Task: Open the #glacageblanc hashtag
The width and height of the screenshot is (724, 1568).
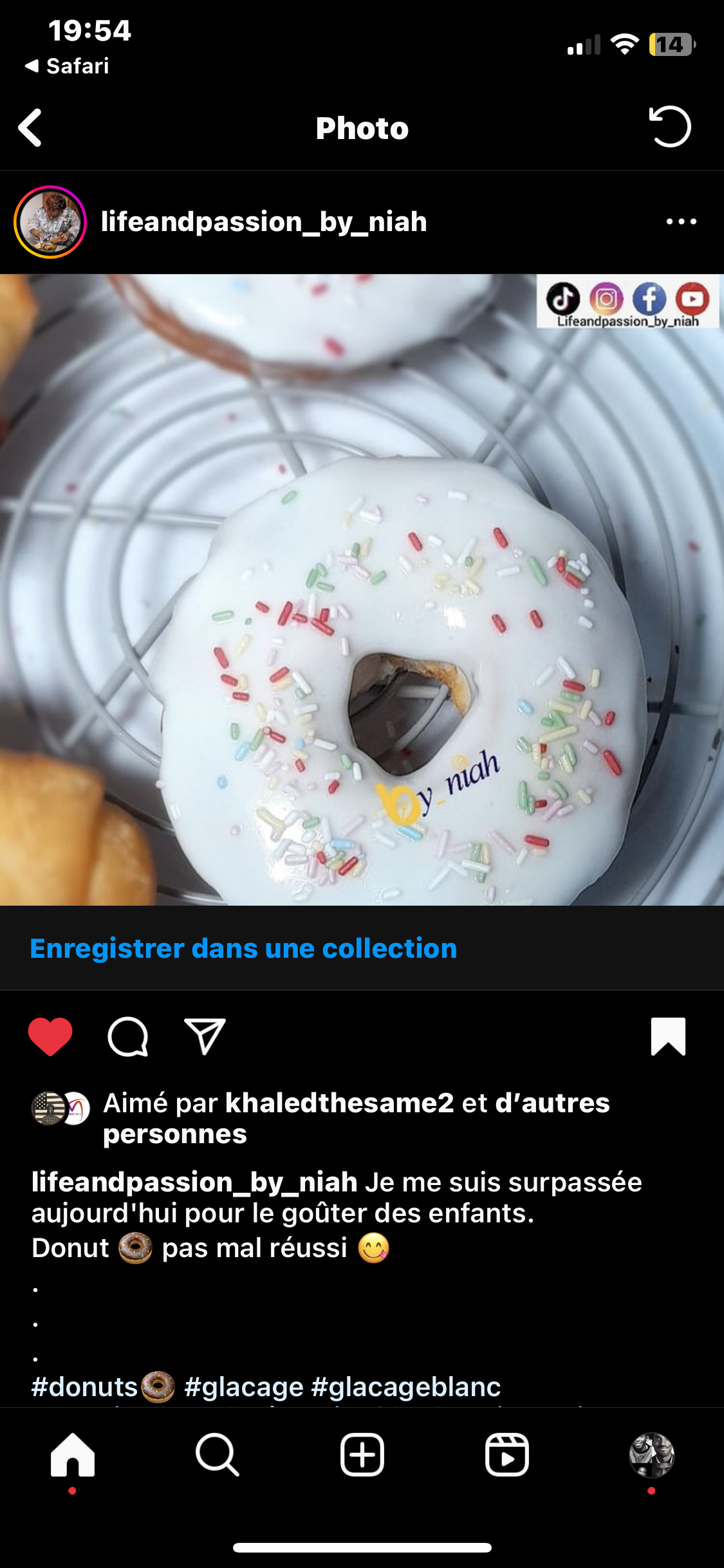Action: pyautogui.click(x=406, y=1386)
